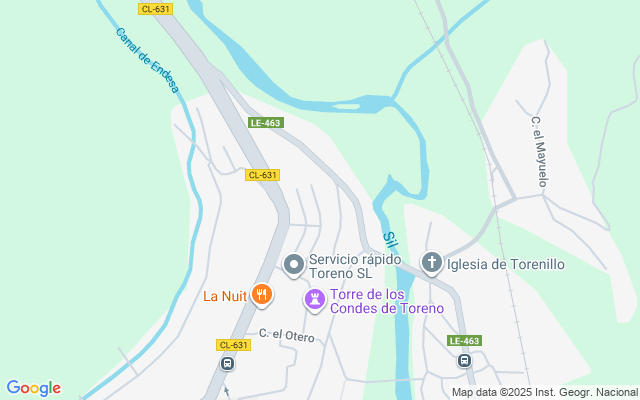The width and height of the screenshot is (640, 400).
Task: Select the bus stop on CL-631
Action: click(x=227, y=363)
